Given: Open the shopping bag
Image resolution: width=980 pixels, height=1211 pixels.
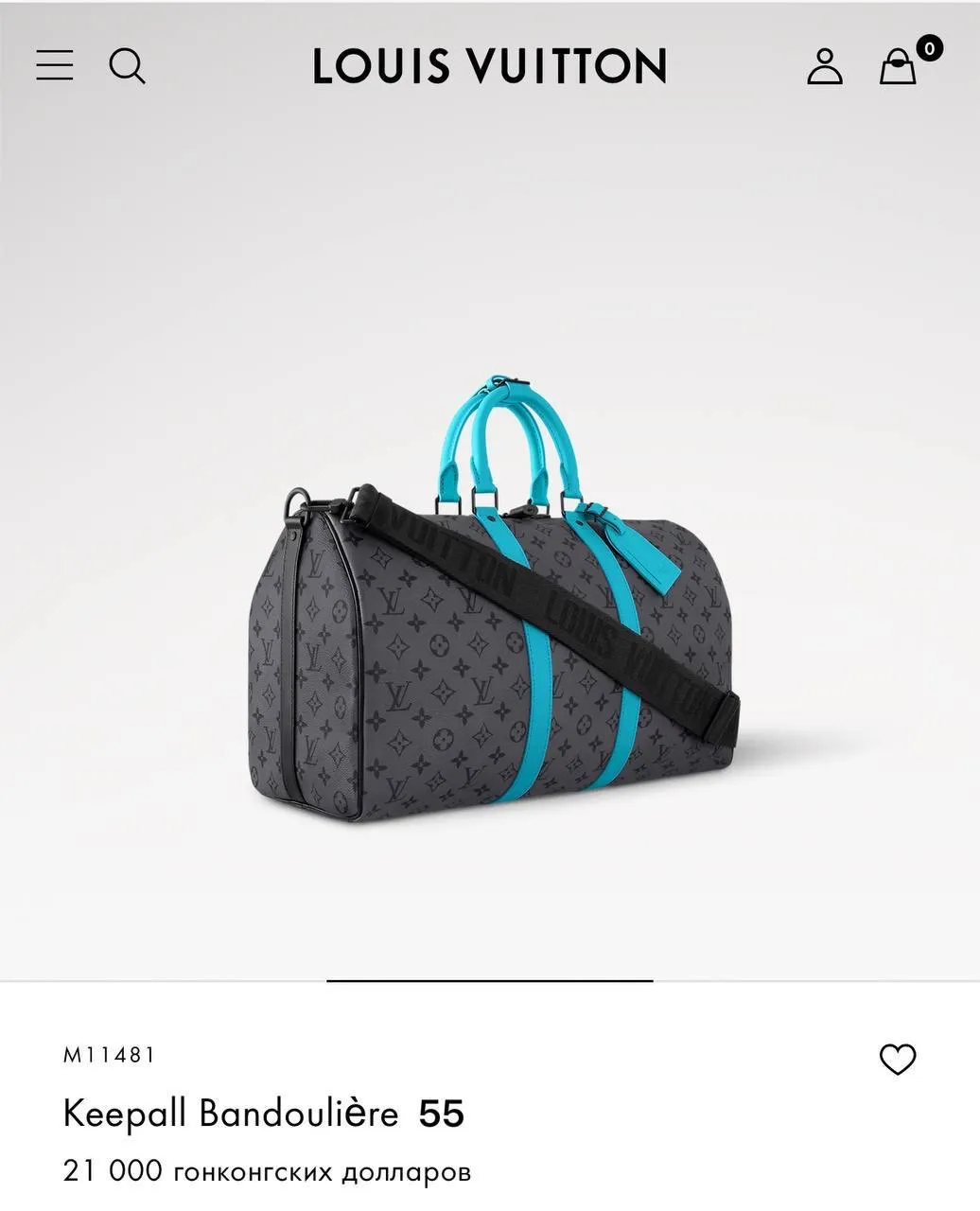Looking at the screenshot, I should tap(899, 67).
